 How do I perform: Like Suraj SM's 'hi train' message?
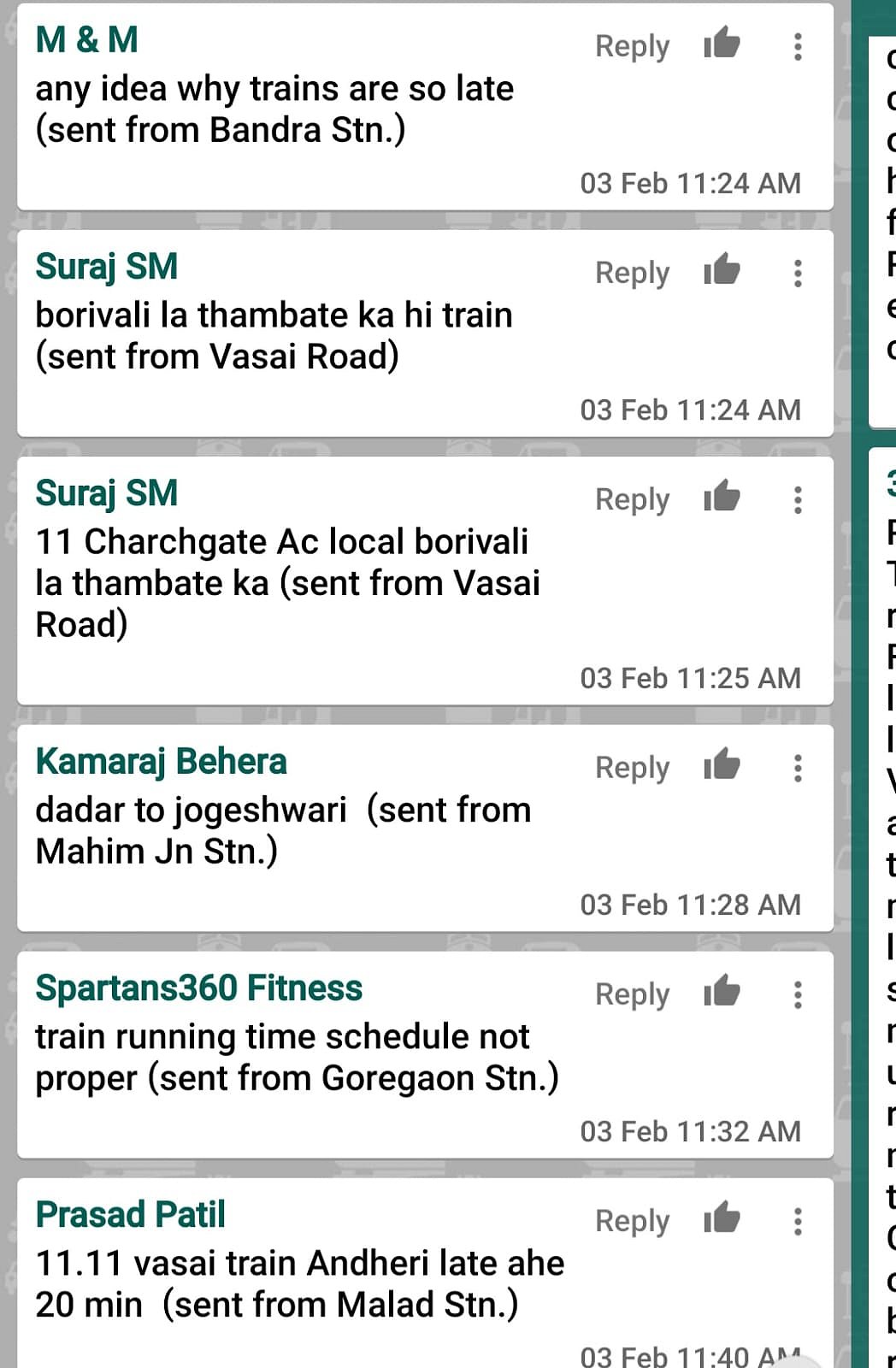(722, 270)
